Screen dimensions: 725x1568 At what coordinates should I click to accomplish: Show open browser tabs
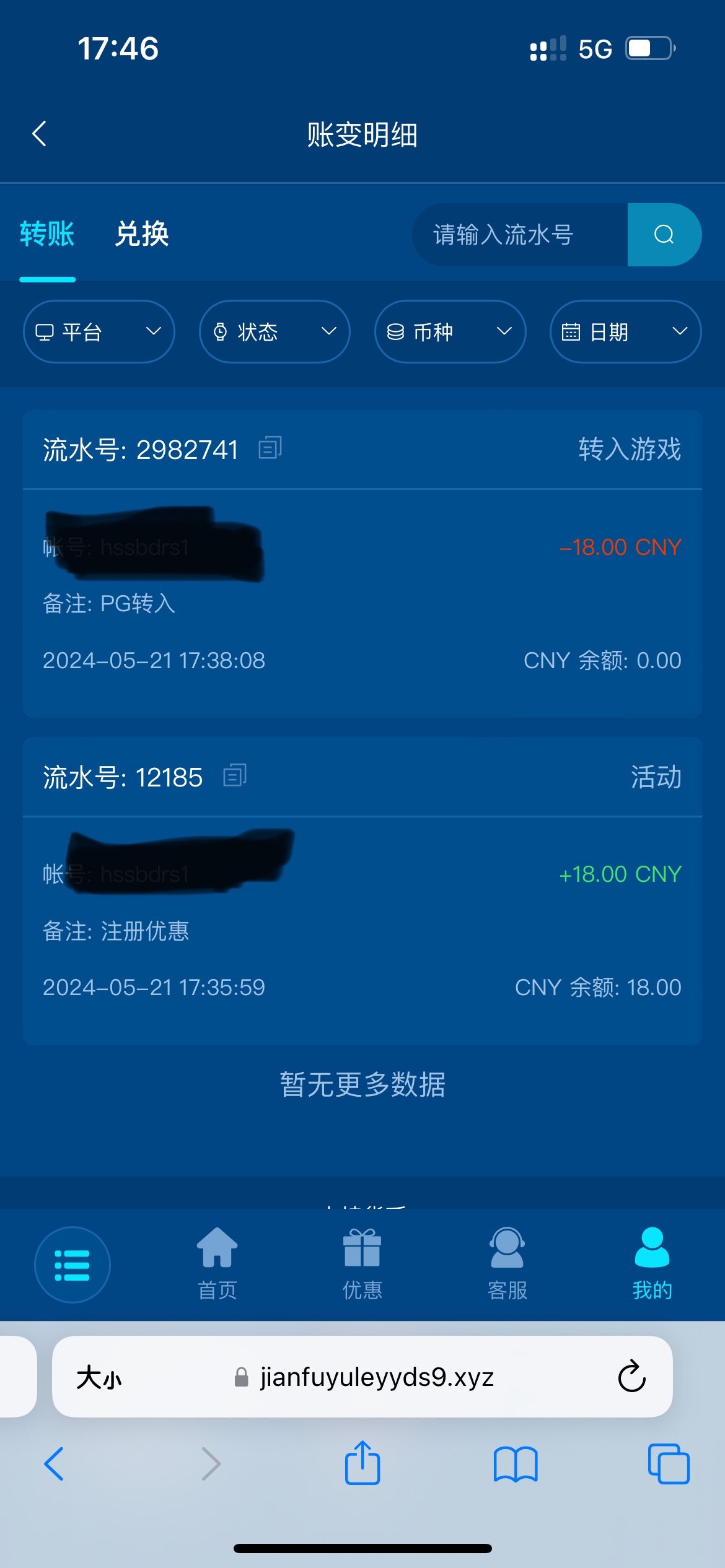tap(669, 1464)
